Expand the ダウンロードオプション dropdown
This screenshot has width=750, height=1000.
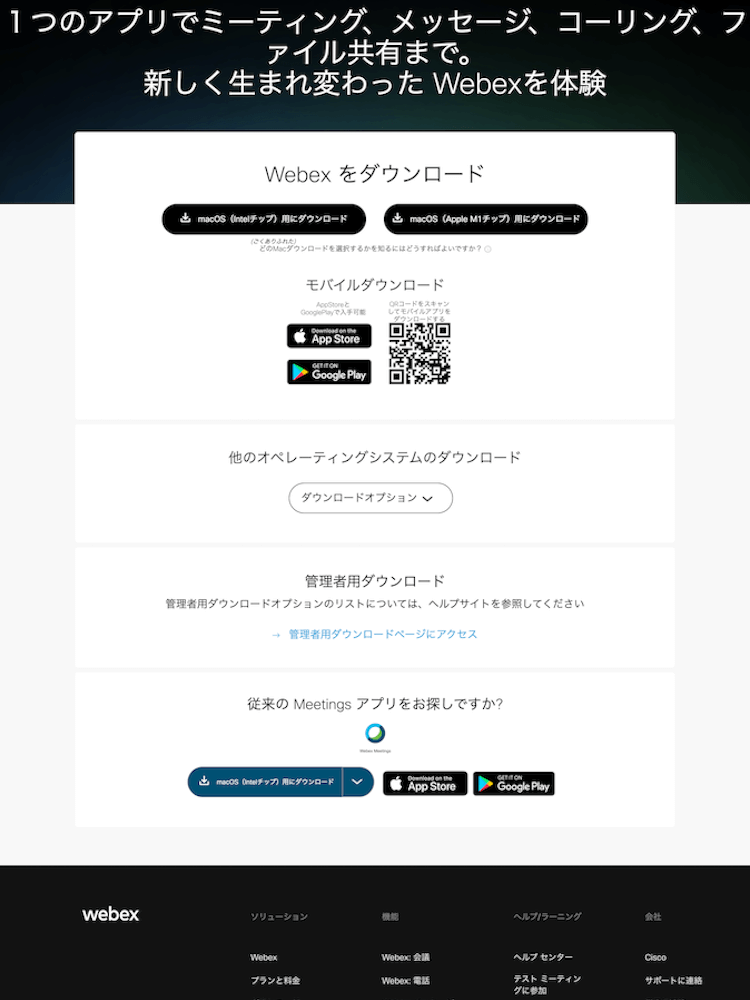tap(370, 498)
